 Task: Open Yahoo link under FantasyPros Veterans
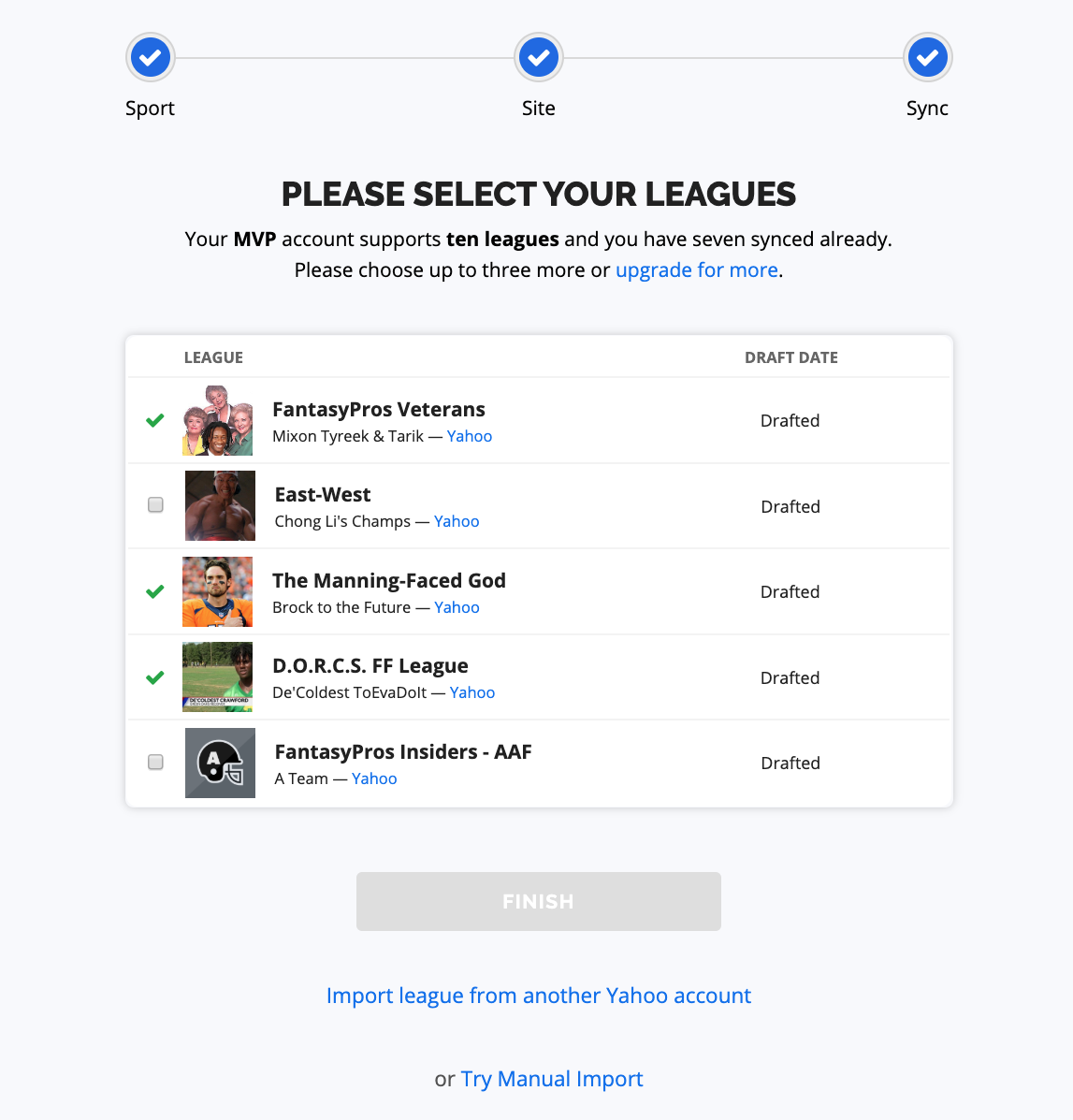tap(469, 436)
